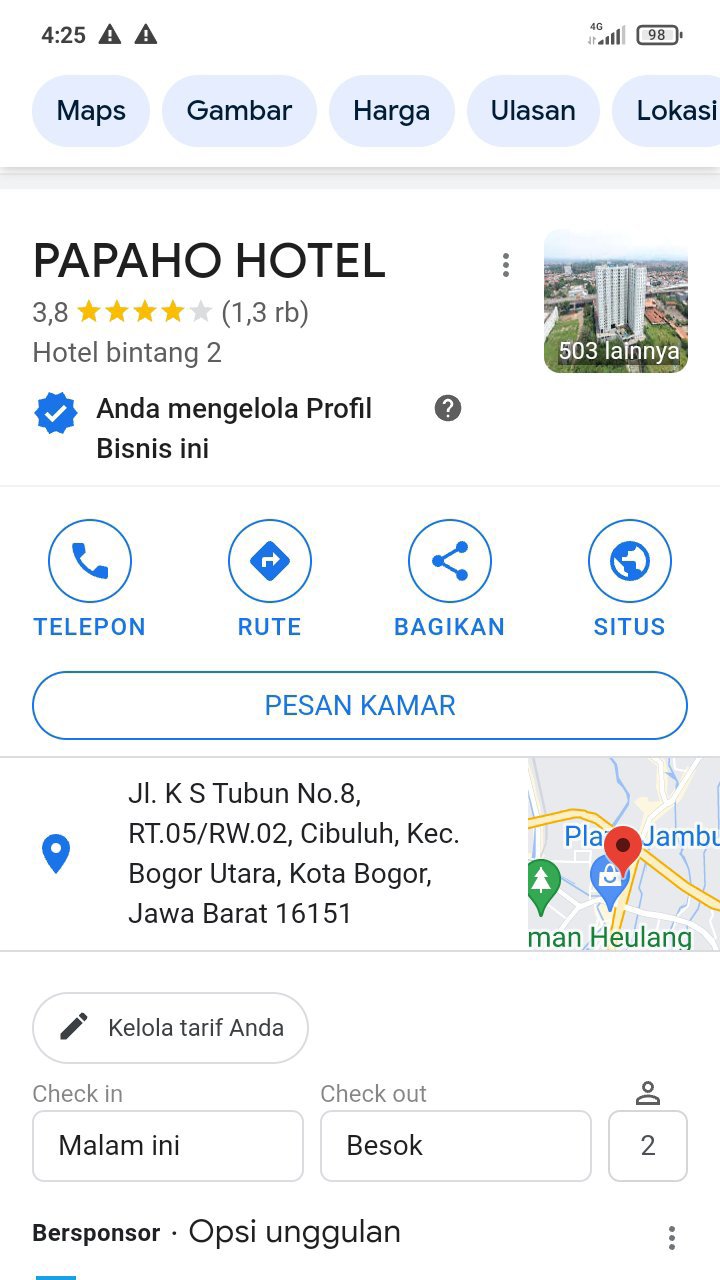Open overflow menu next to PAPAHO HOTEL
This screenshot has height=1280, width=720.
(506, 265)
